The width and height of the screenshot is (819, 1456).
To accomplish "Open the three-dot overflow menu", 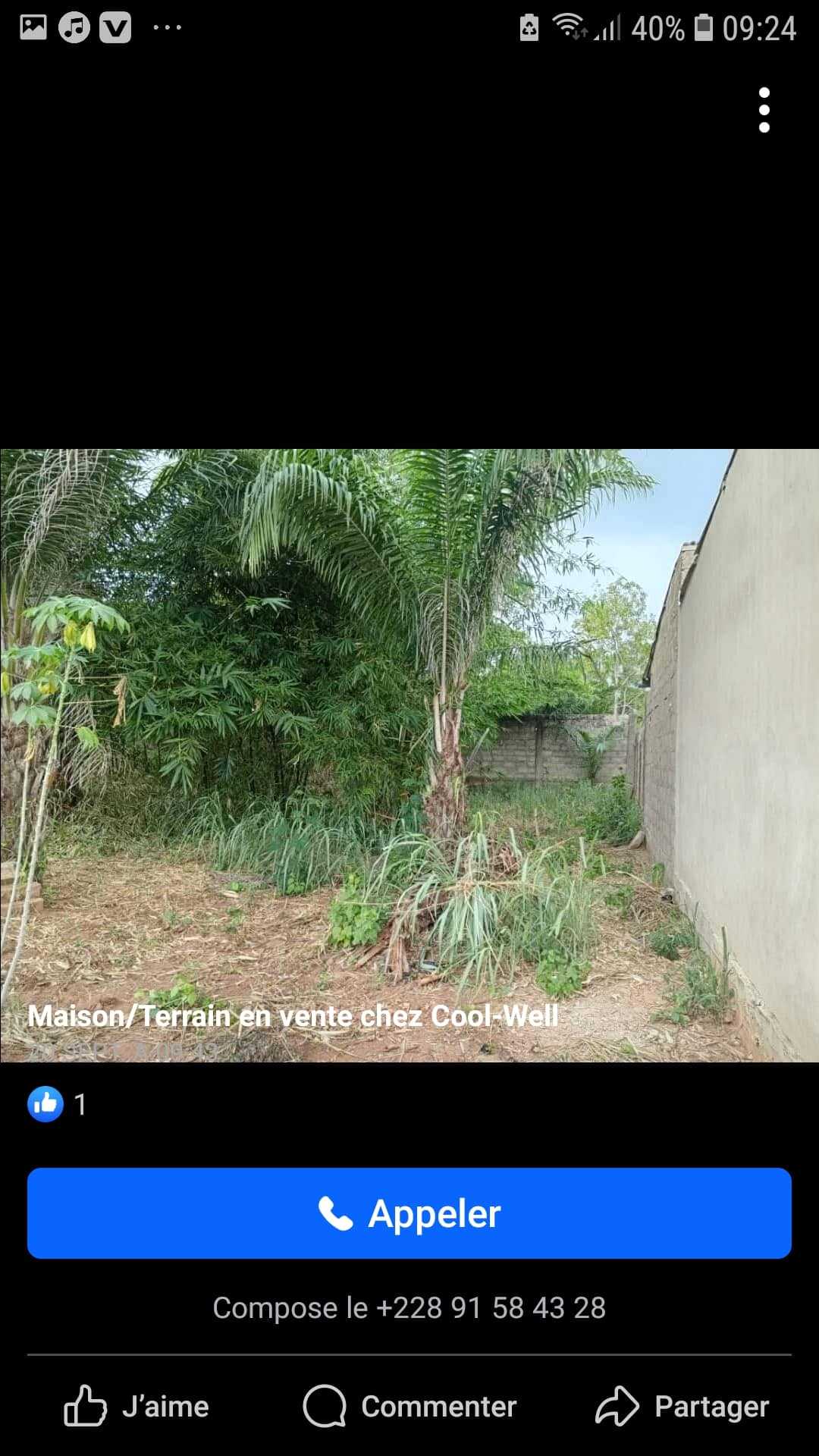I will pyautogui.click(x=764, y=110).
